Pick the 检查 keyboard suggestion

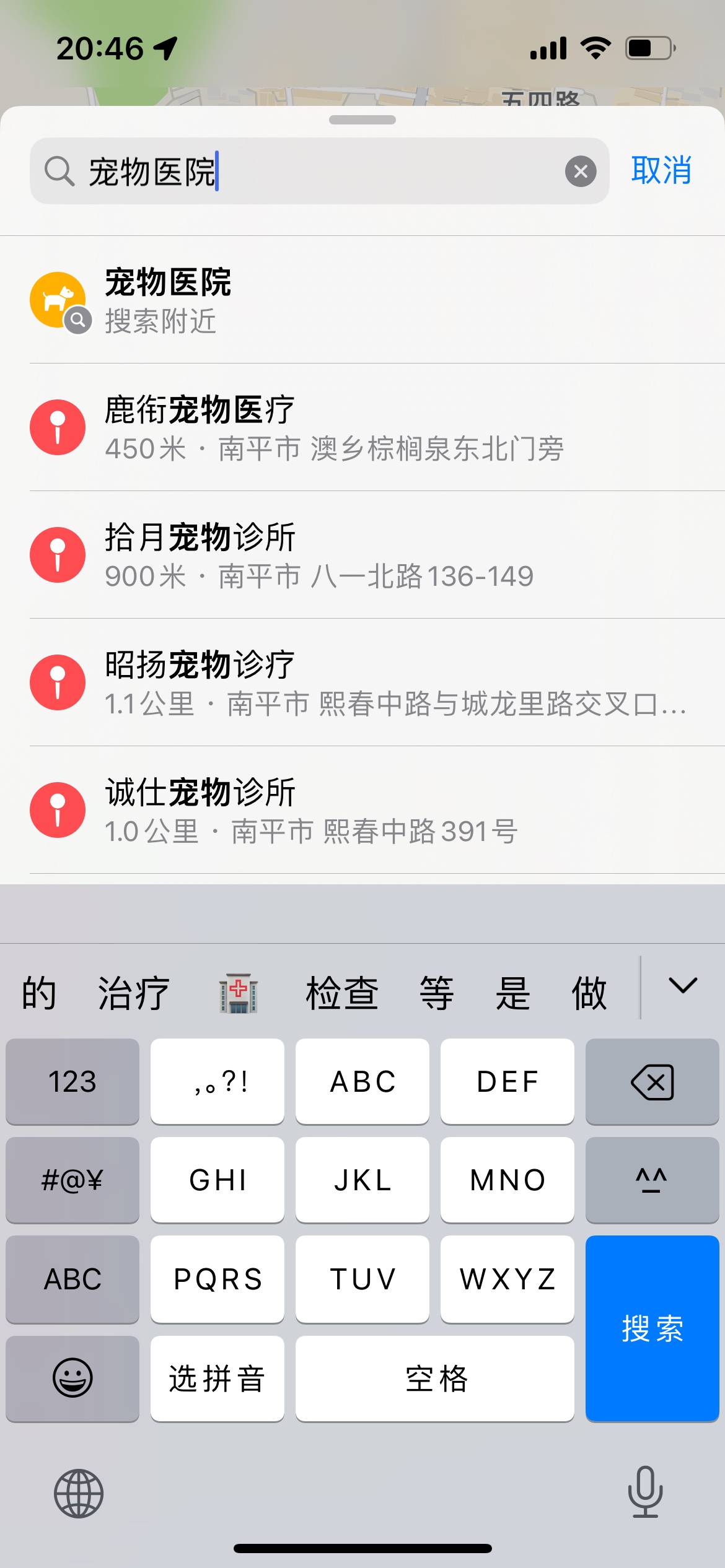tap(342, 993)
